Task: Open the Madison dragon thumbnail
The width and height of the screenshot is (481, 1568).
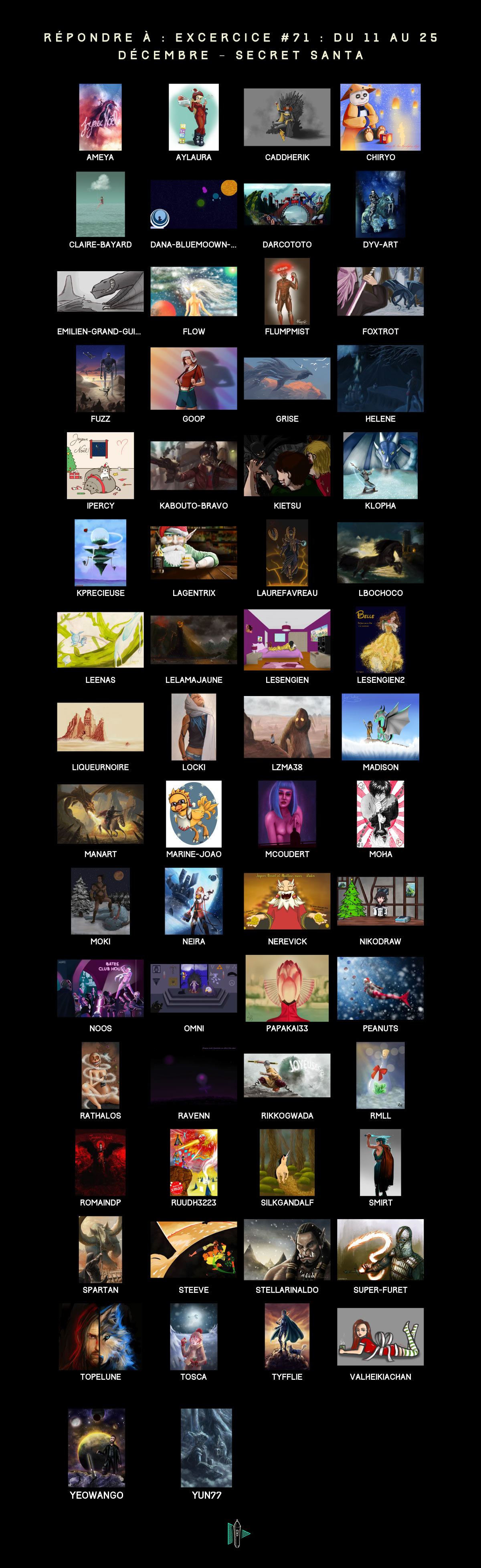Action: pos(380,727)
